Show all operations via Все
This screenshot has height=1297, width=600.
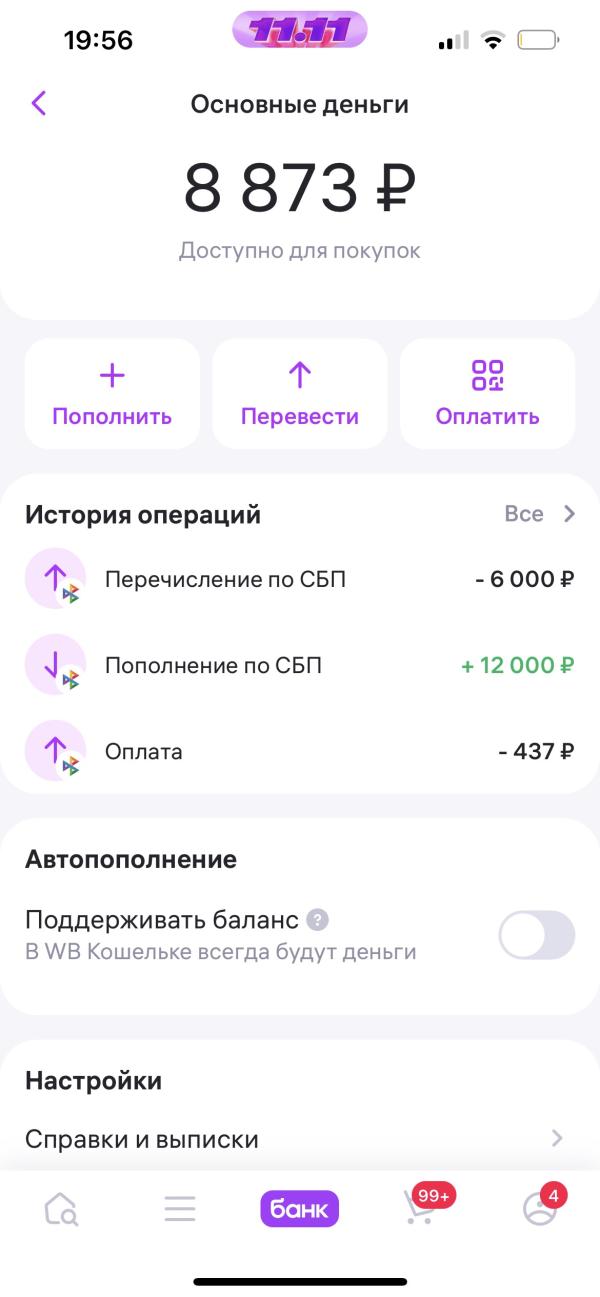pyautogui.click(x=540, y=514)
